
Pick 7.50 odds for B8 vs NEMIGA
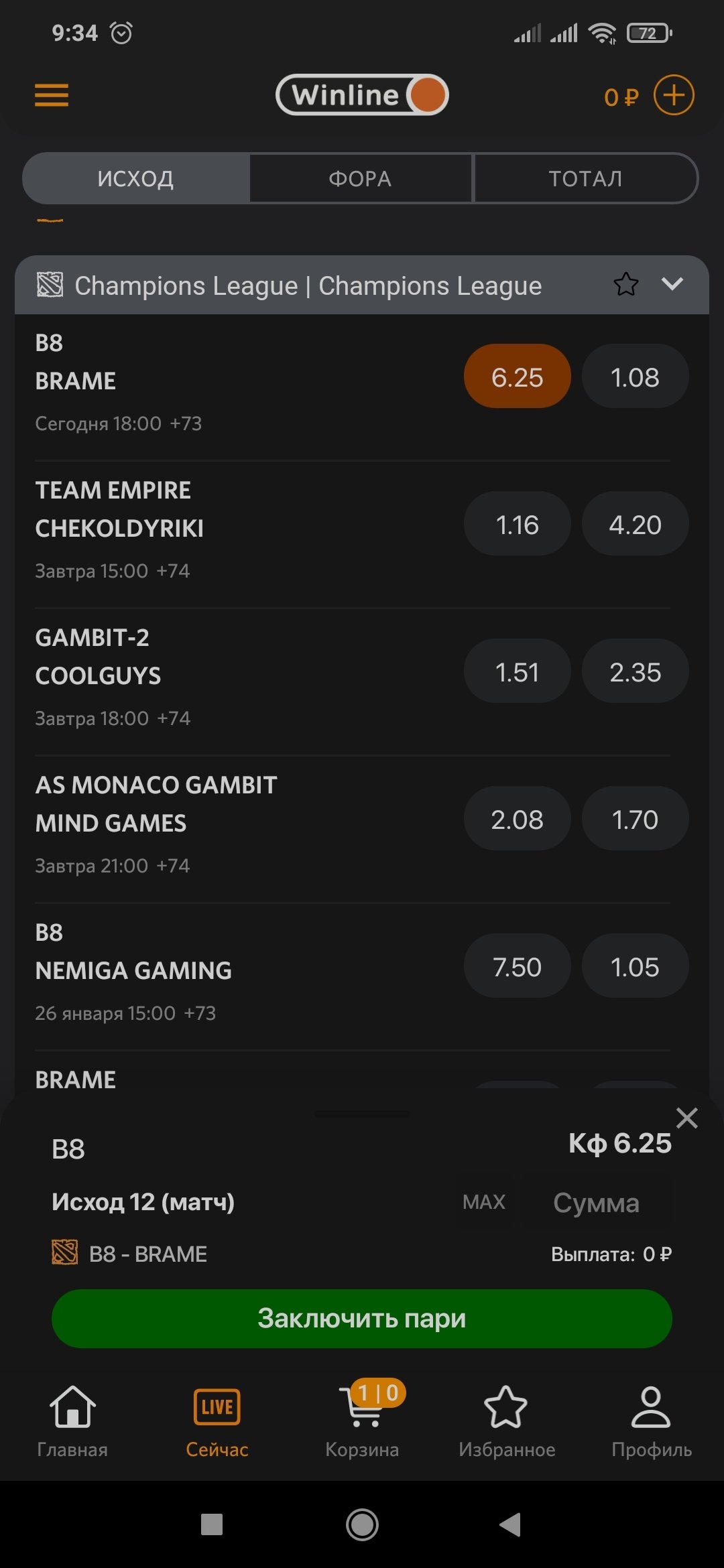click(x=517, y=966)
